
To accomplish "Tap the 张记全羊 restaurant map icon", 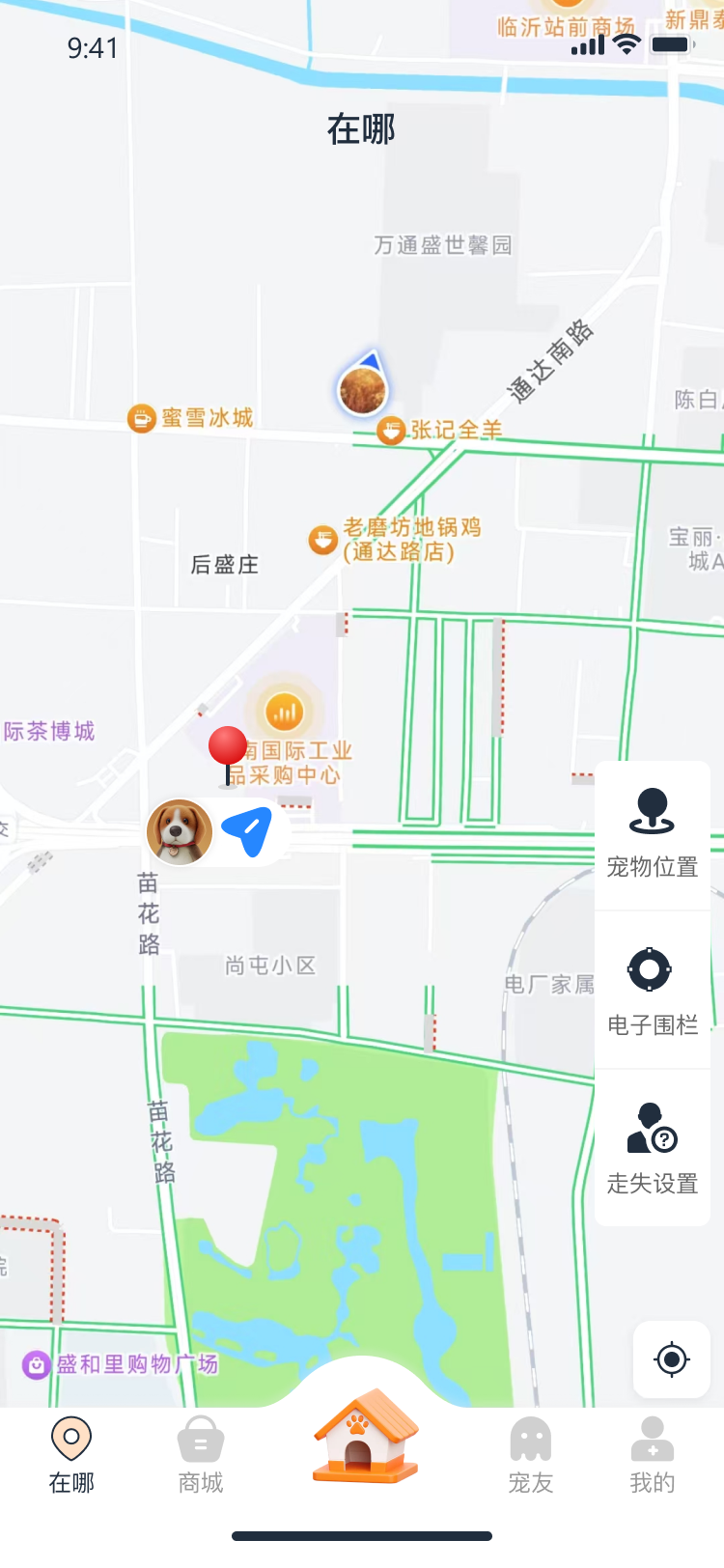I will pos(390,431).
